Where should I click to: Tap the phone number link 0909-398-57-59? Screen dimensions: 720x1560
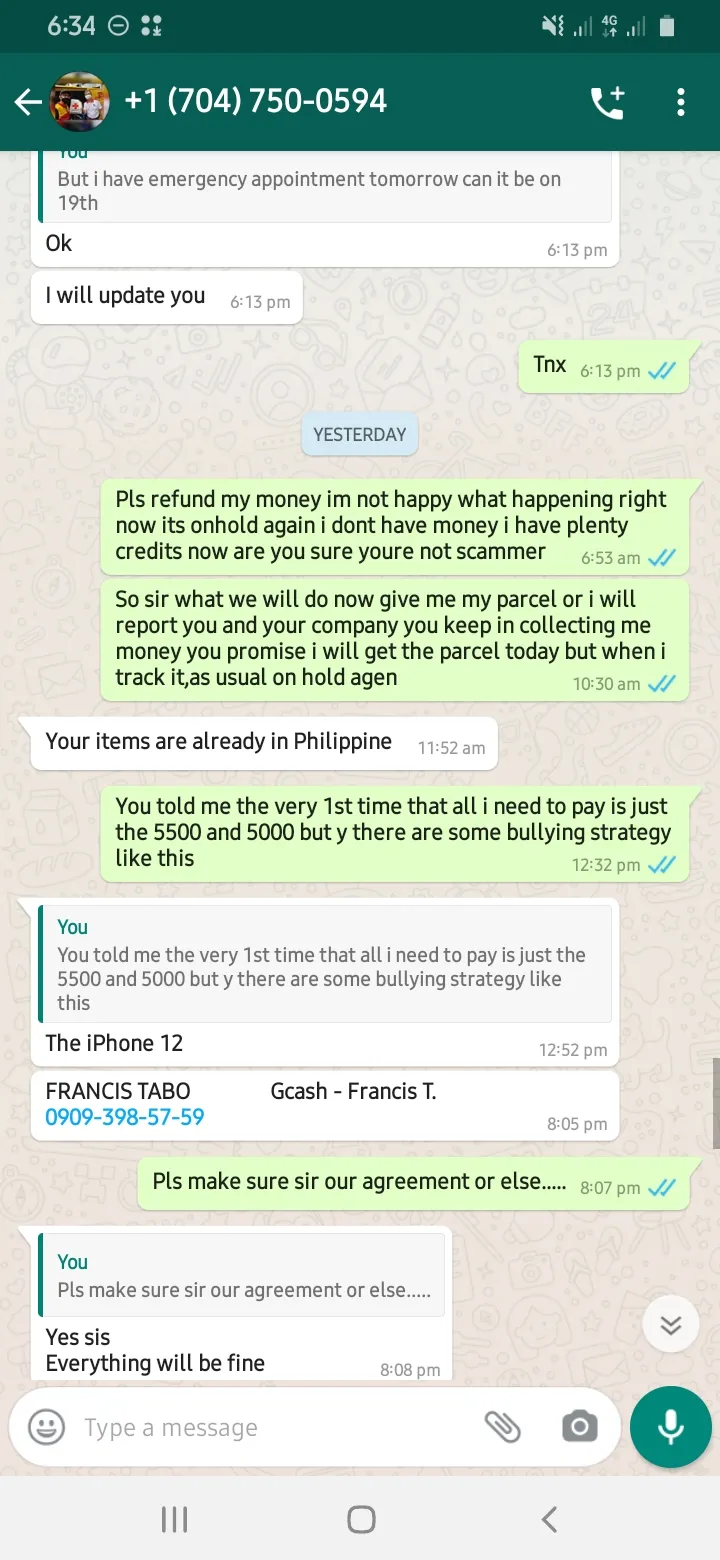(x=125, y=1117)
